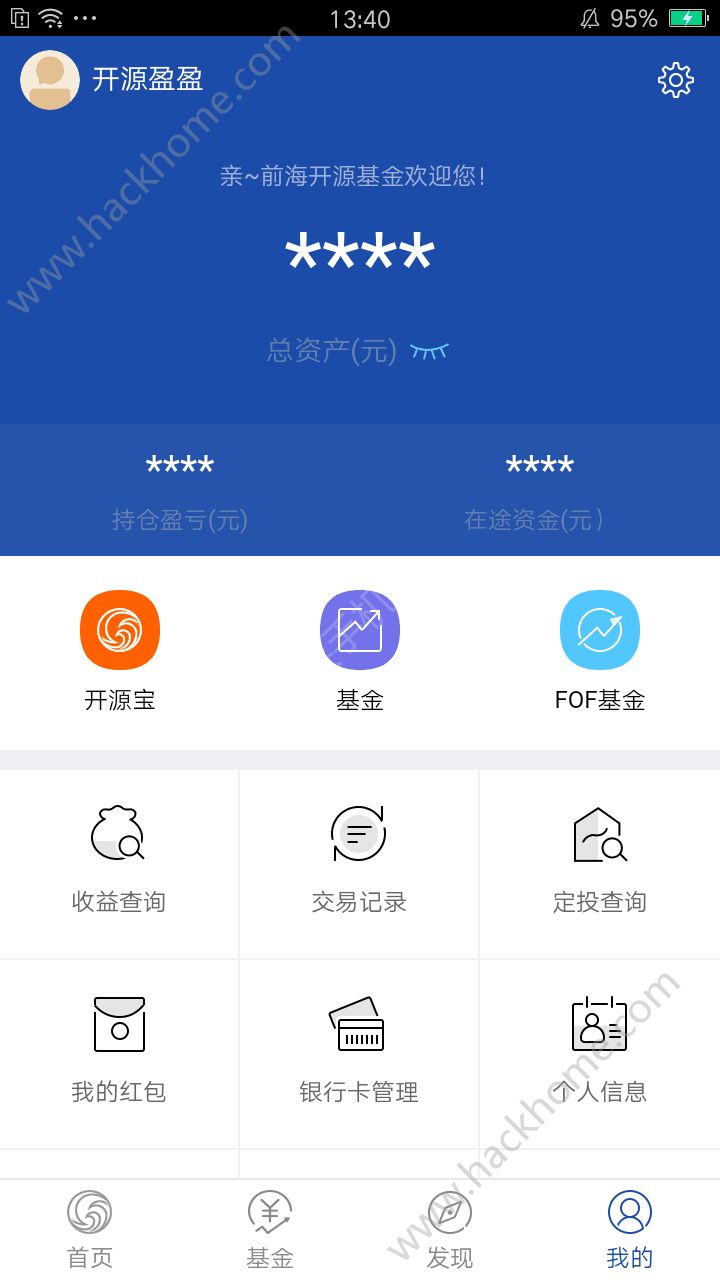Switch to the 首页 tab
This screenshot has width=720, height=1280.
point(90,1230)
